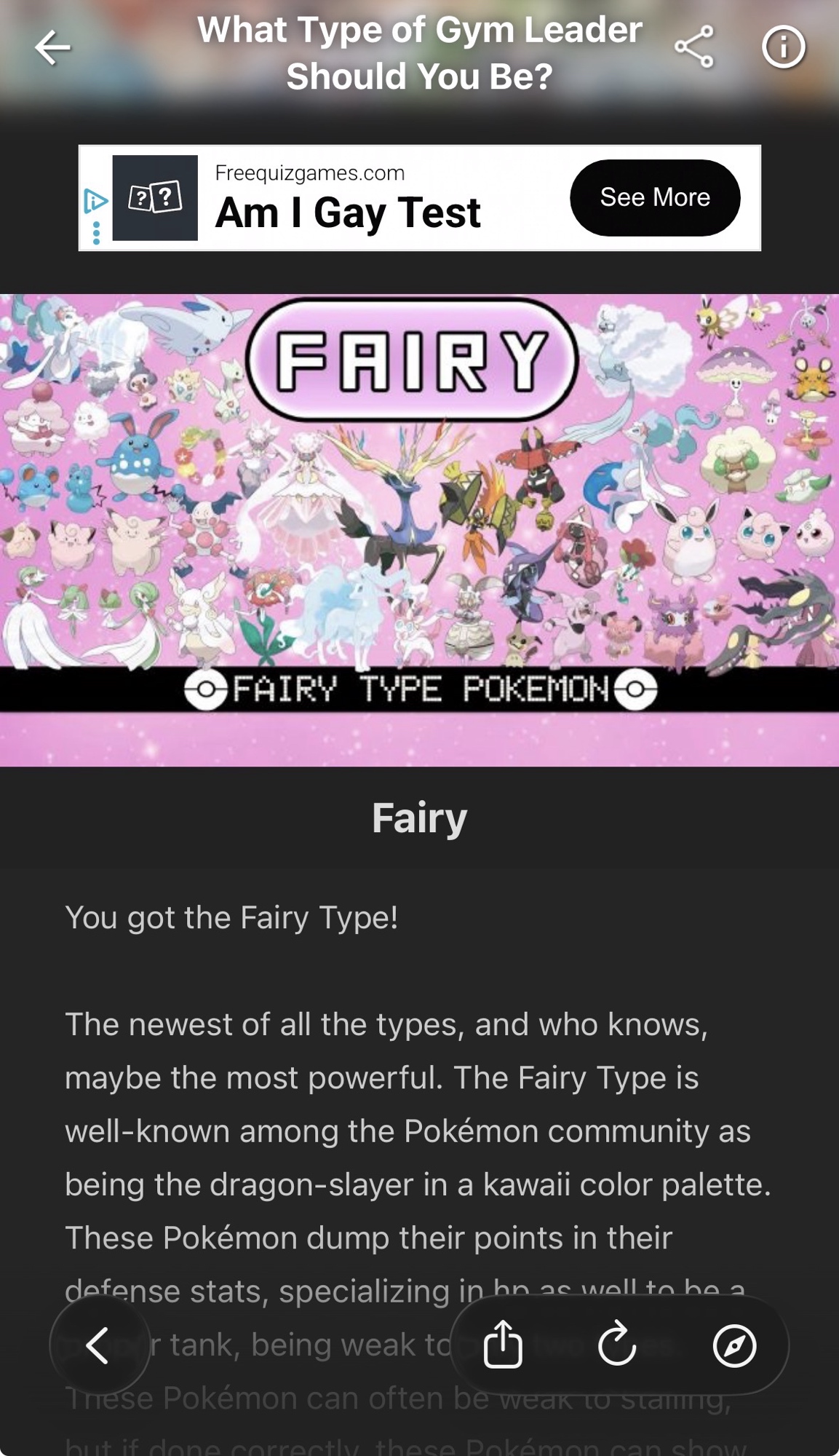Open the quiz info icon
This screenshot has width=839, height=1456.
tap(783, 48)
